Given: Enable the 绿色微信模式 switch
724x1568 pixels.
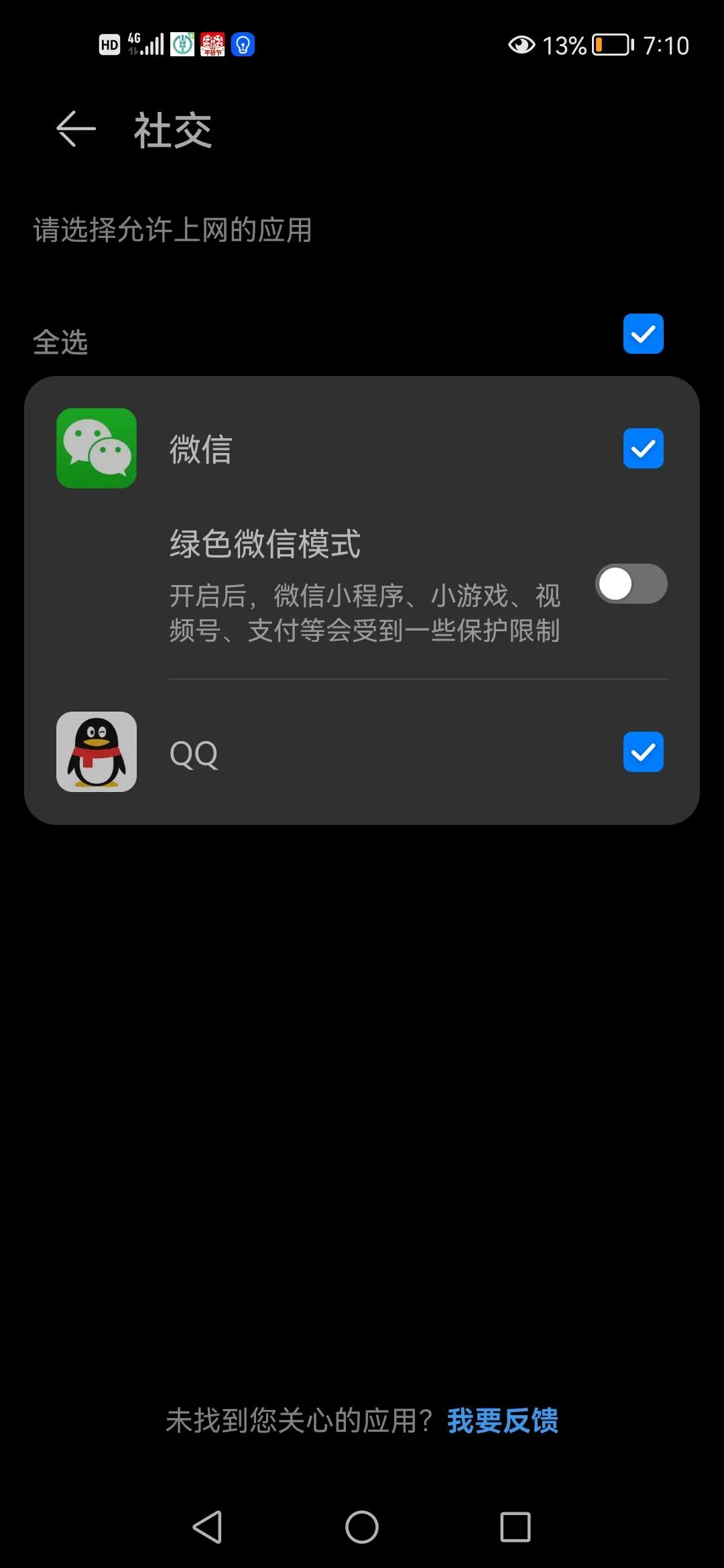Looking at the screenshot, I should pos(631,584).
